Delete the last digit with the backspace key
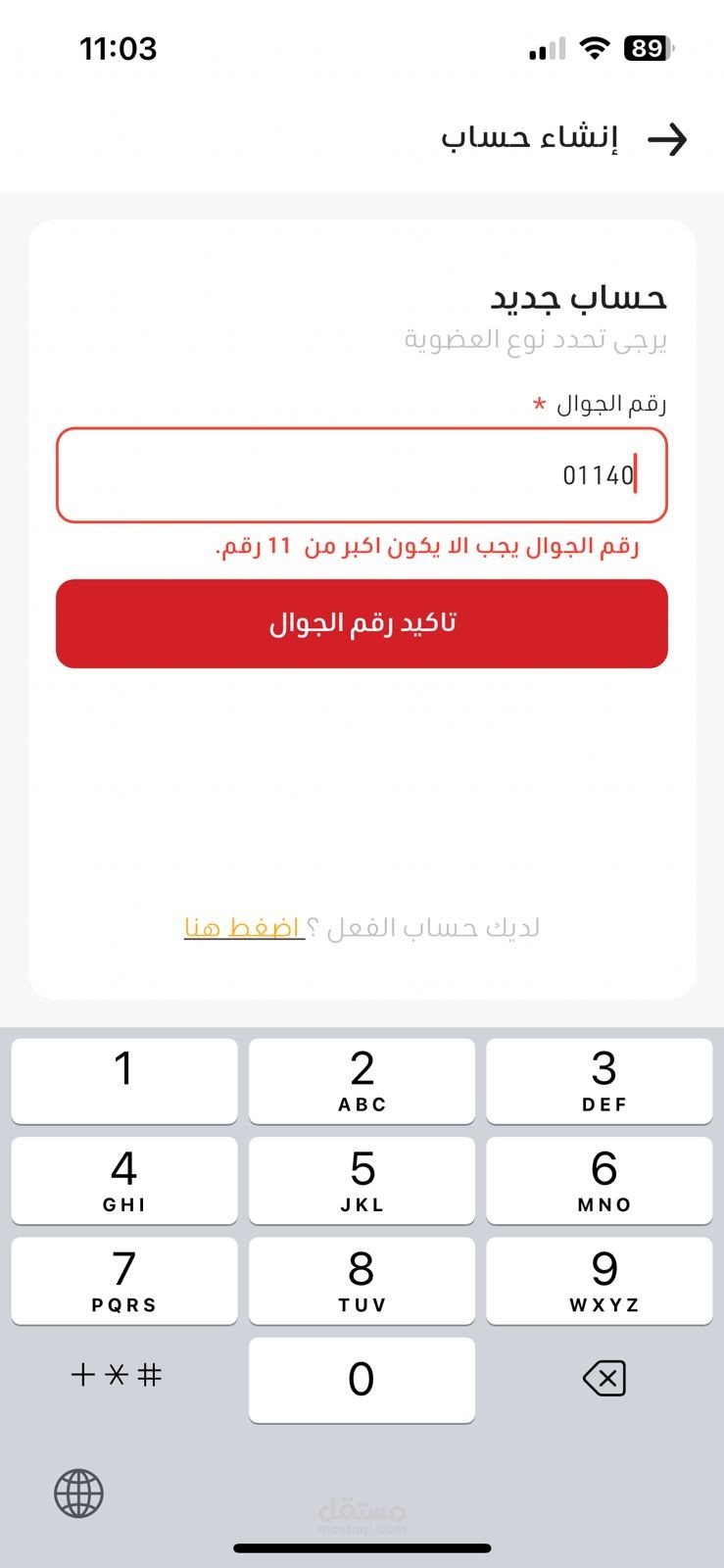The width and height of the screenshot is (724, 1568). point(603,1379)
